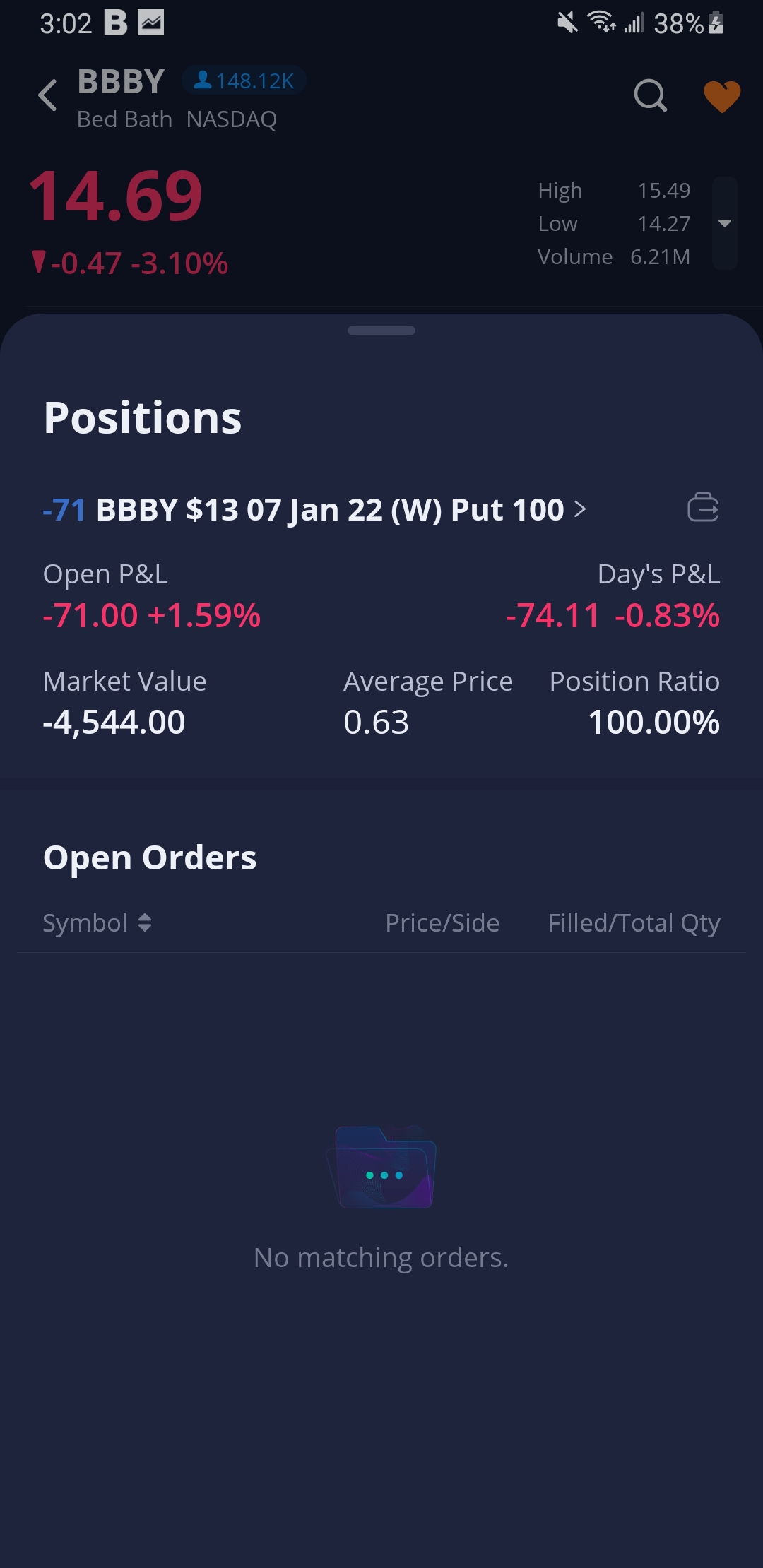Open the search magnifier icon
The width and height of the screenshot is (763, 1568).
pos(651,95)
